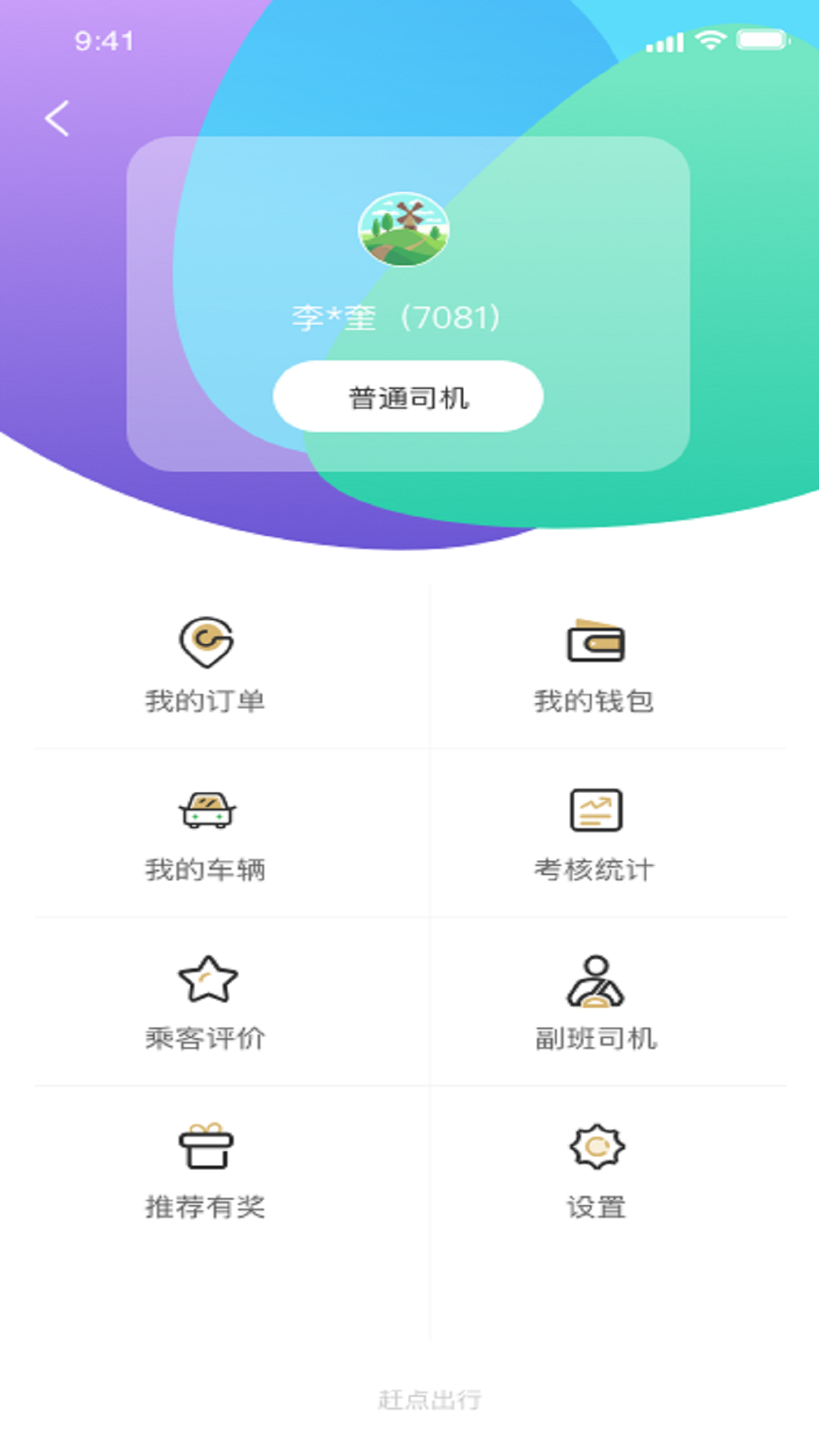Image resolution: width=819 pixels, height=1456 pixels.
Task: Tap the 普通司机 role button
Action: [408, 397]
